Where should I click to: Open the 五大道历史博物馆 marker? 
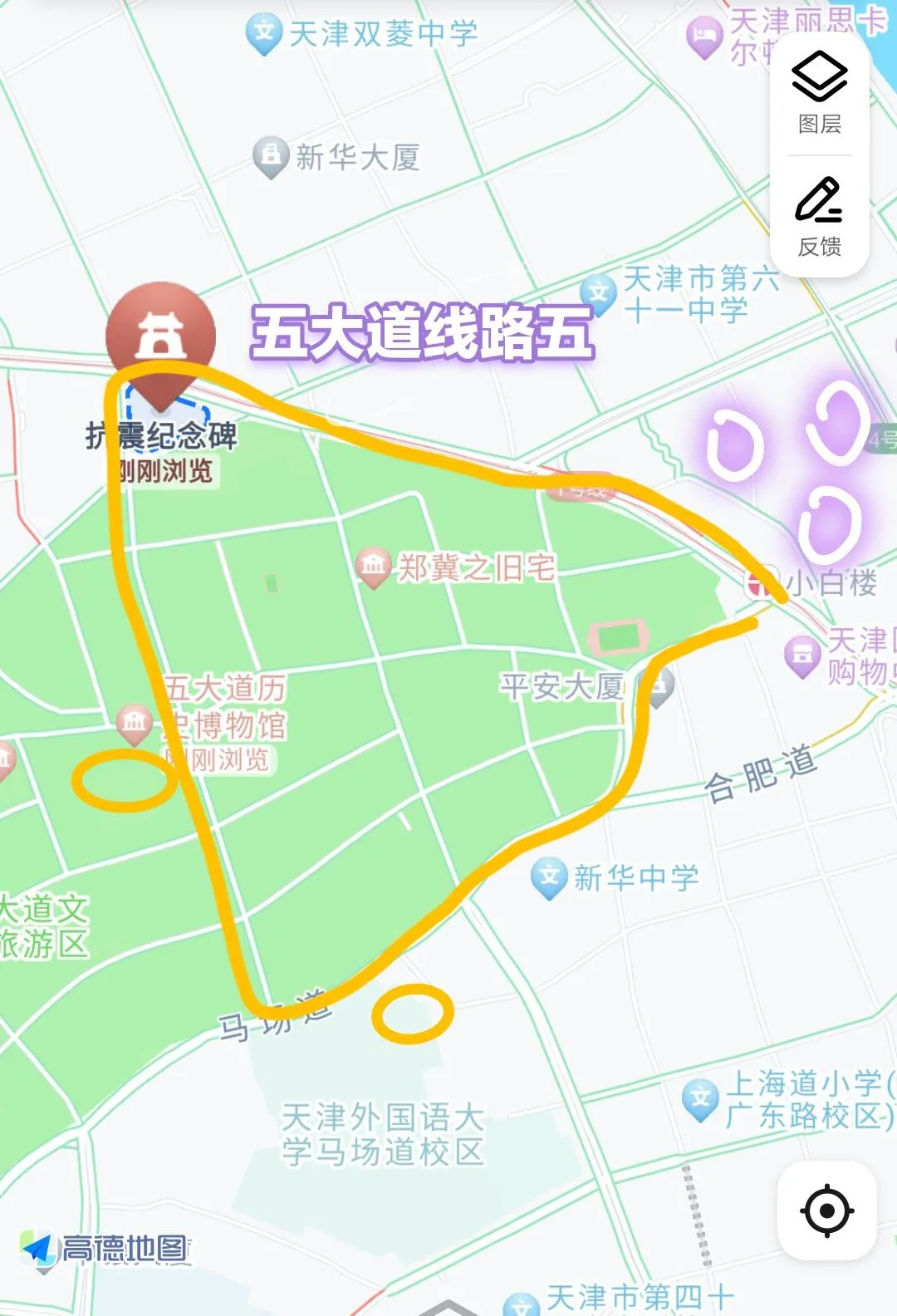[x=134, y=723]
